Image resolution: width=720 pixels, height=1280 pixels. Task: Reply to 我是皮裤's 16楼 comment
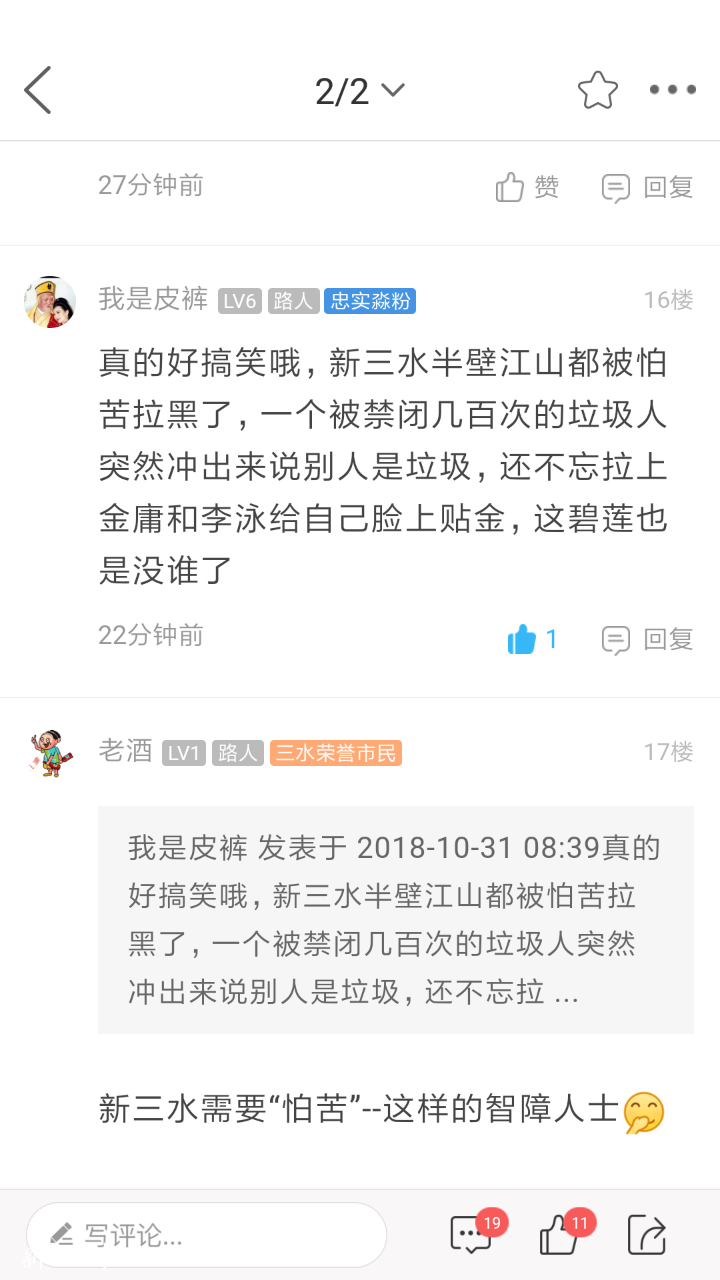[x=647, y=639]
